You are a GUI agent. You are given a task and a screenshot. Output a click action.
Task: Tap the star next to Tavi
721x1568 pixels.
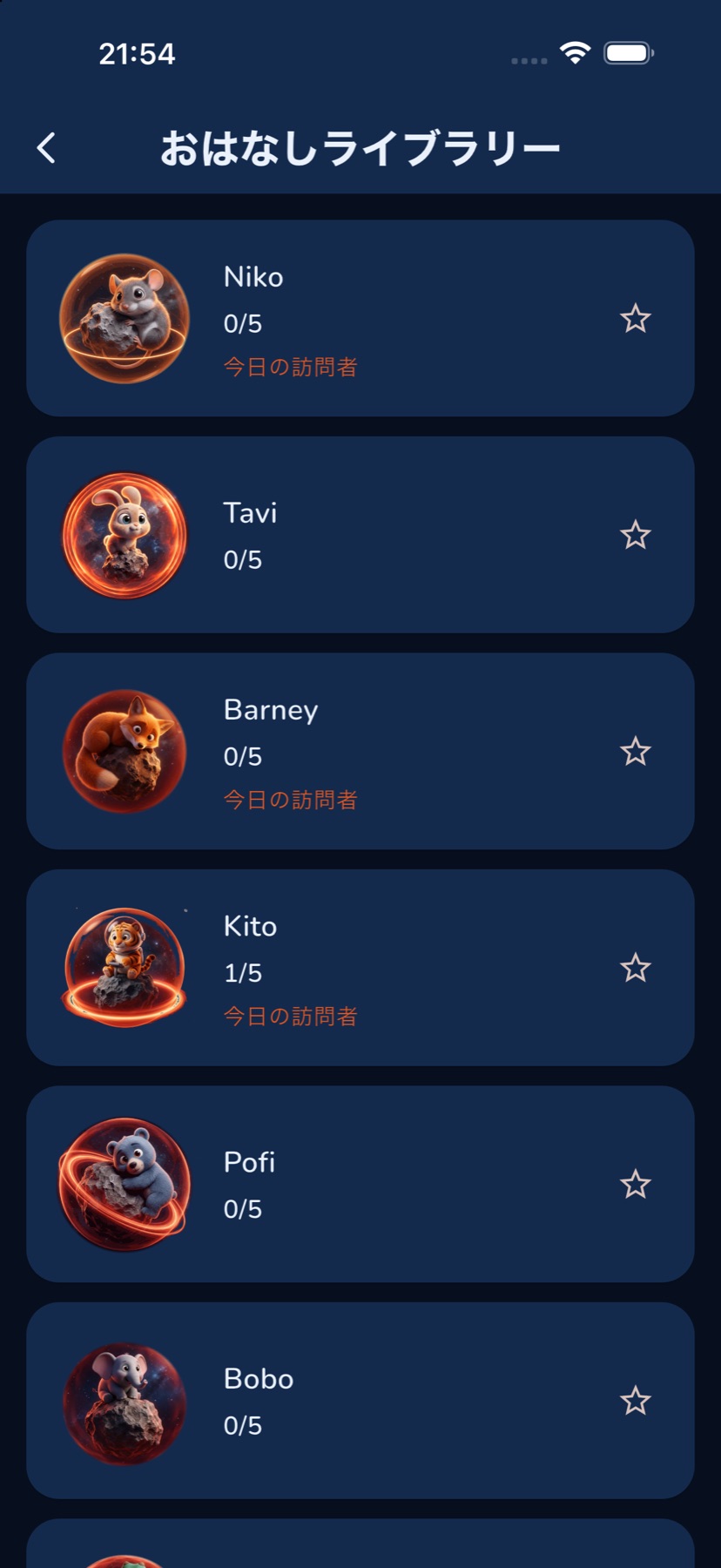pyautogui.click(x=635, y=535)
